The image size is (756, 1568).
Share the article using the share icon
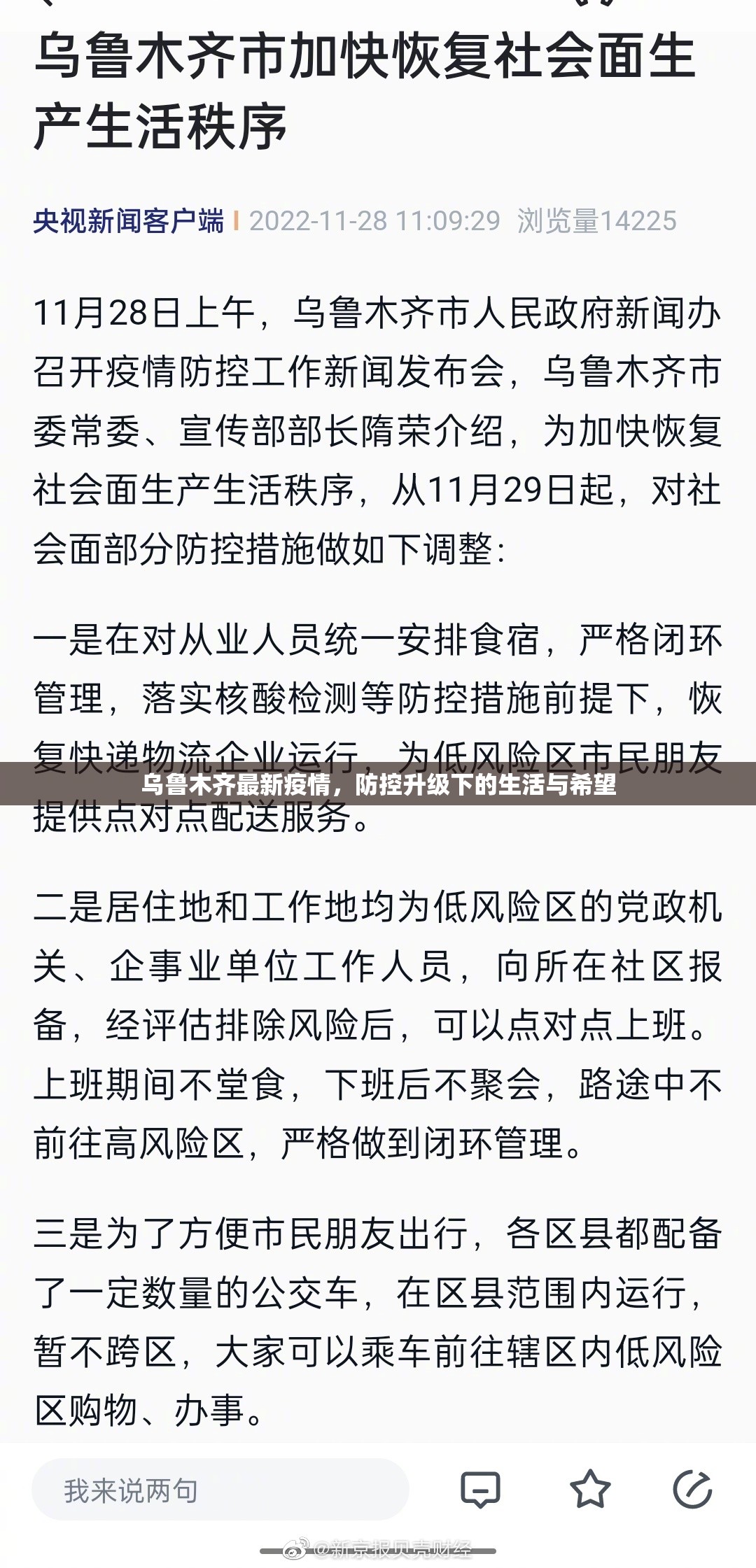click(692, 1489)
